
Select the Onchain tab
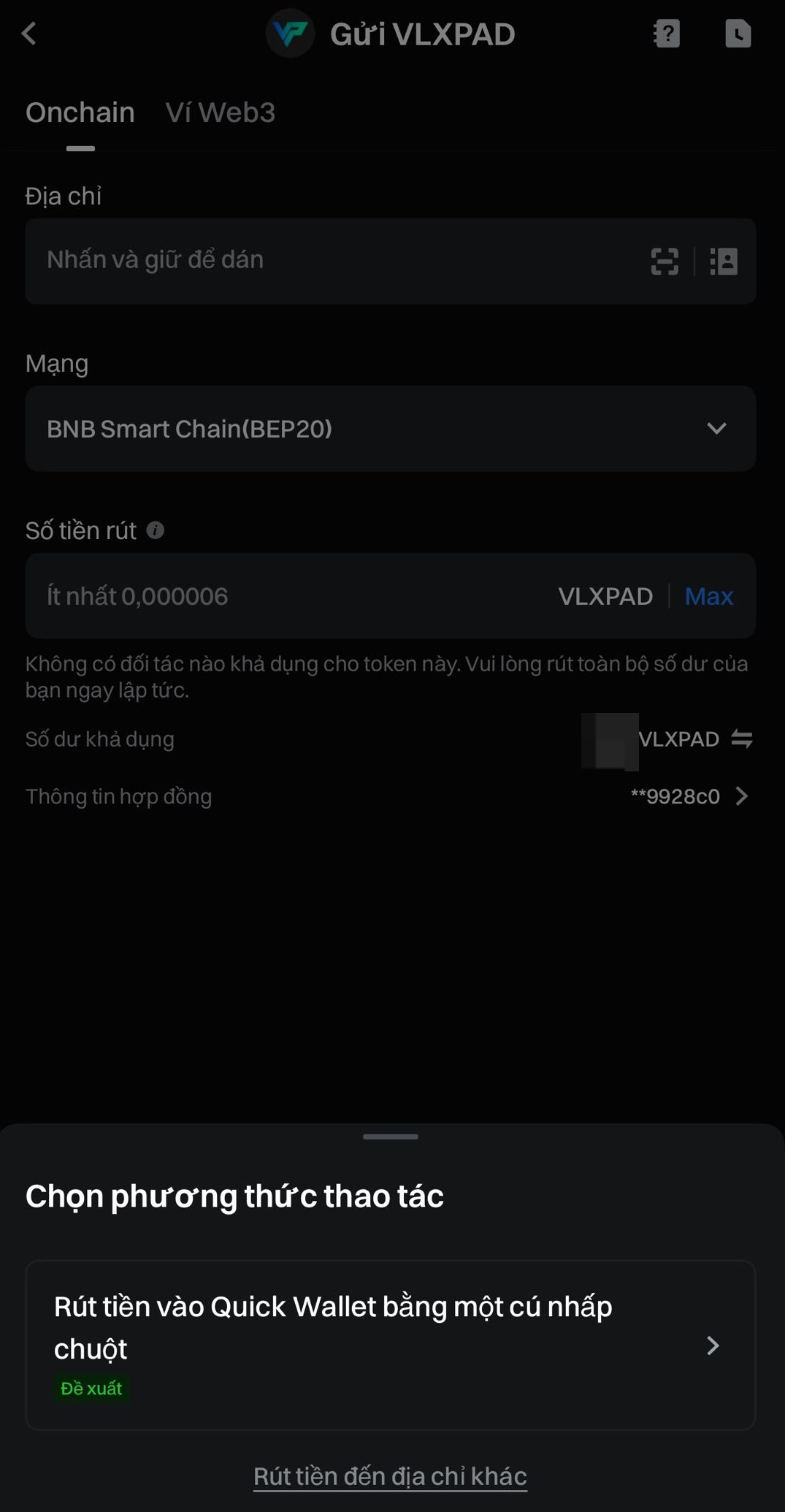[80, 112]
